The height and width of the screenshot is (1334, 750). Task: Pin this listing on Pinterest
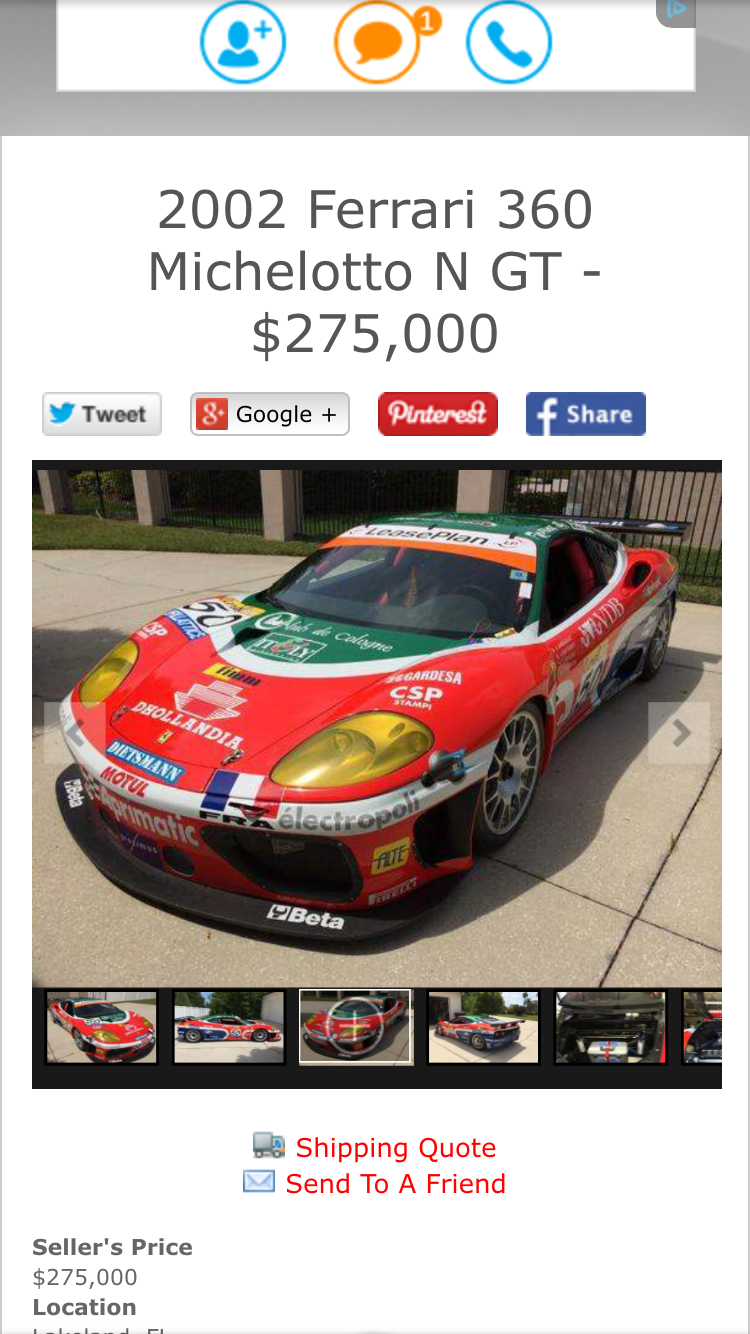click(438, 414)
